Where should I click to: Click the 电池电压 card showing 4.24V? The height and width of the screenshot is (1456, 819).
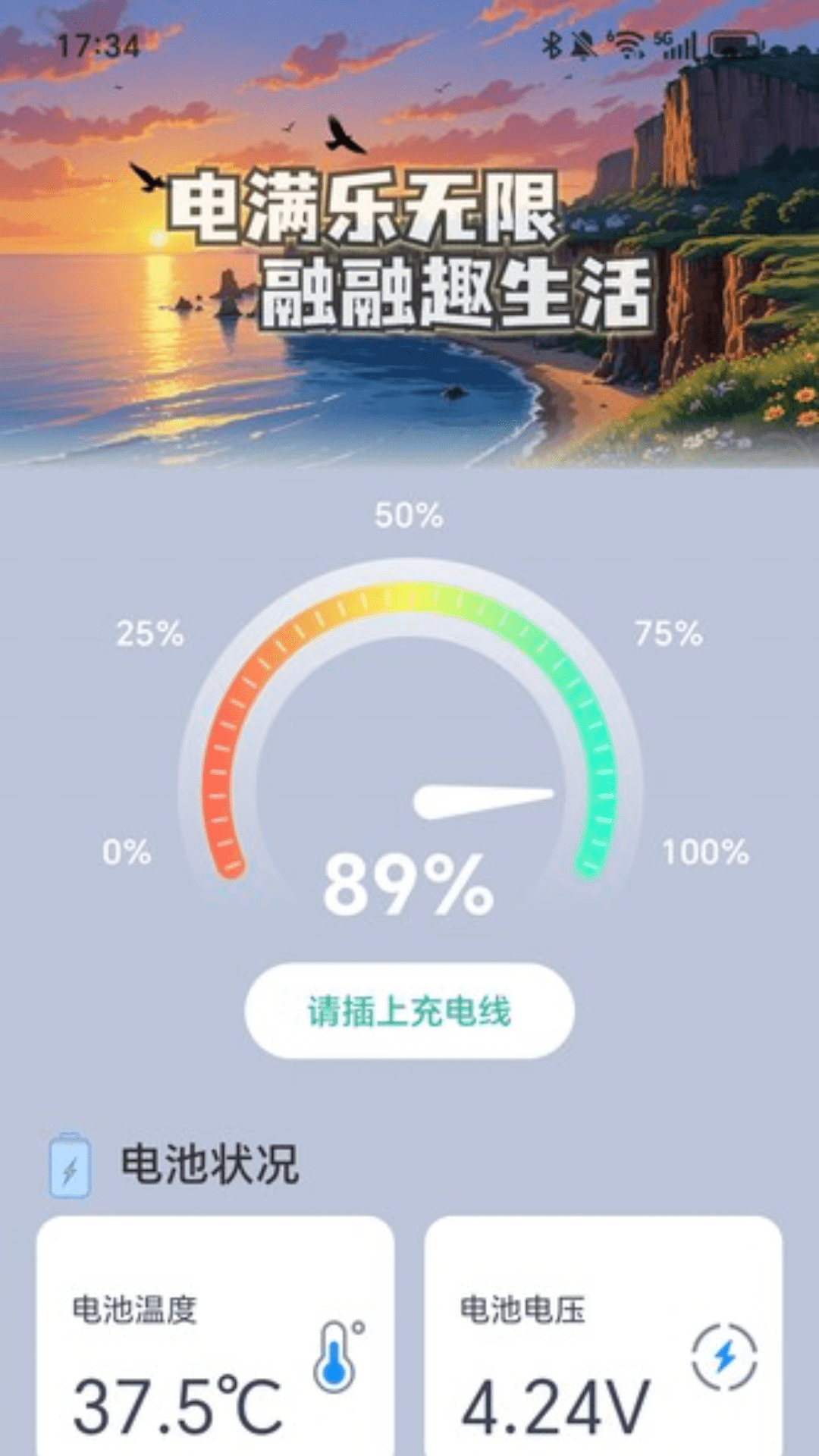point(603,1357)
